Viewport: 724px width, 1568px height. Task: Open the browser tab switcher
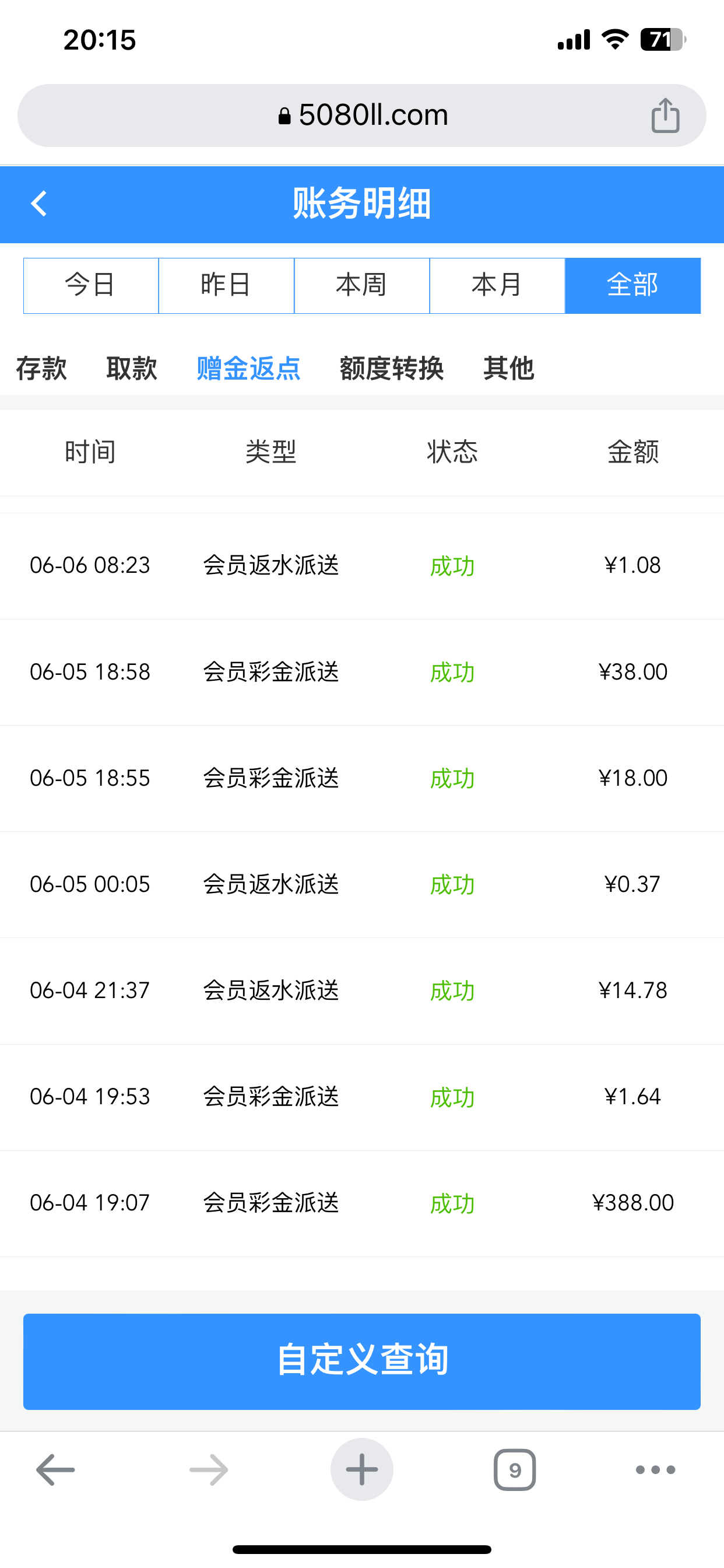[x=515, y=1470]
